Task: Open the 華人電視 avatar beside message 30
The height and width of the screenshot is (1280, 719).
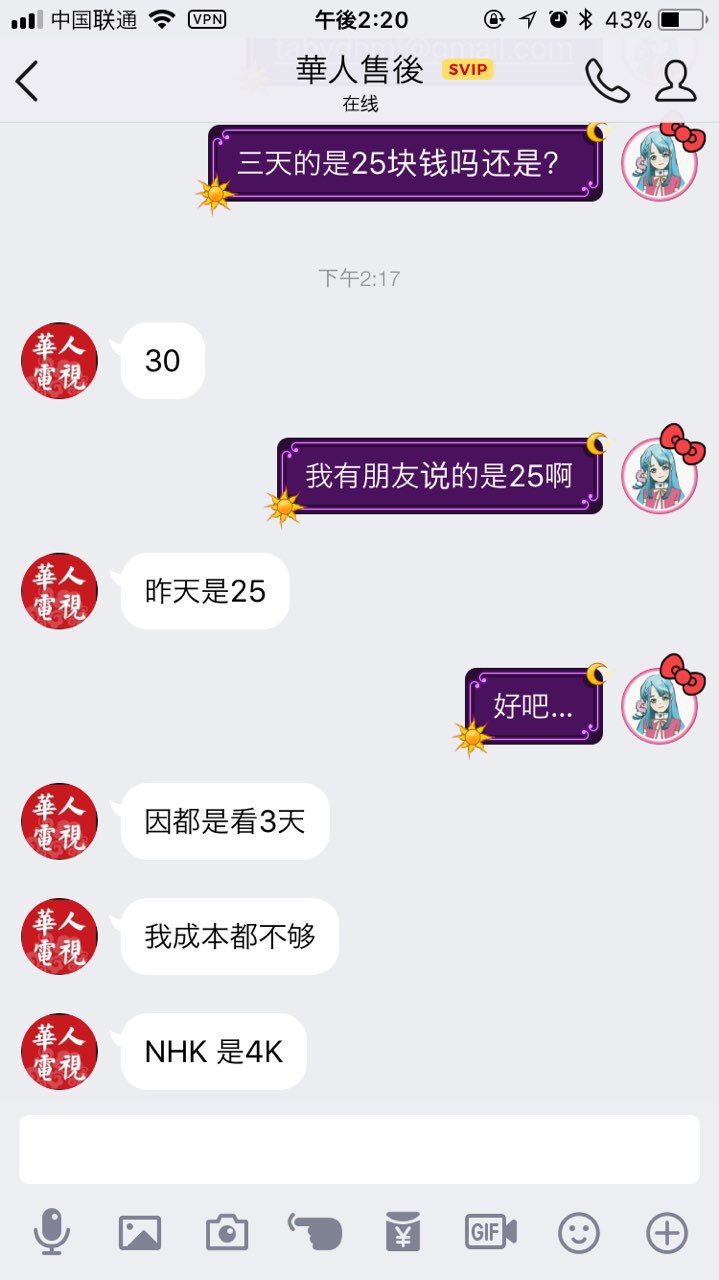Action: (59, 361)
